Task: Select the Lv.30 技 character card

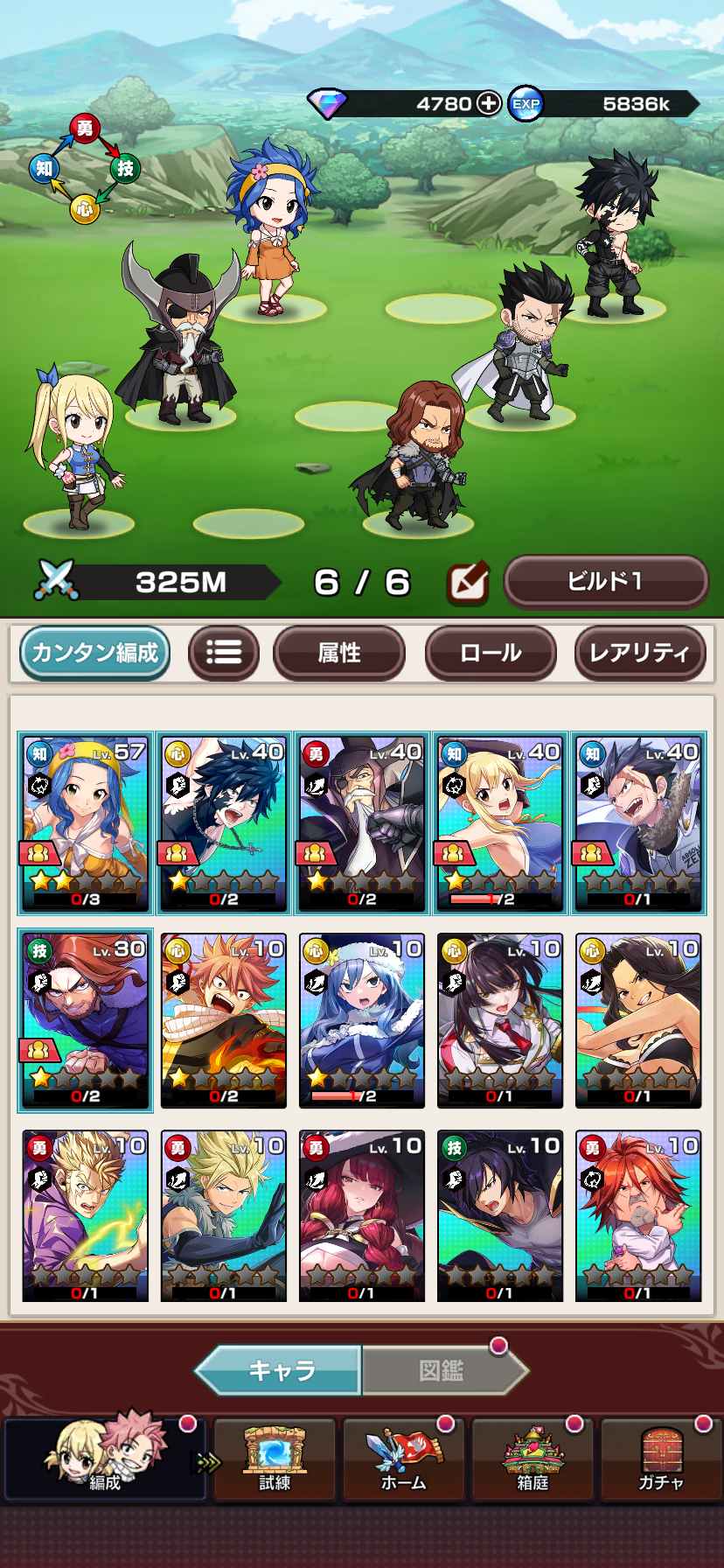Action: (x=85, y=1020)
